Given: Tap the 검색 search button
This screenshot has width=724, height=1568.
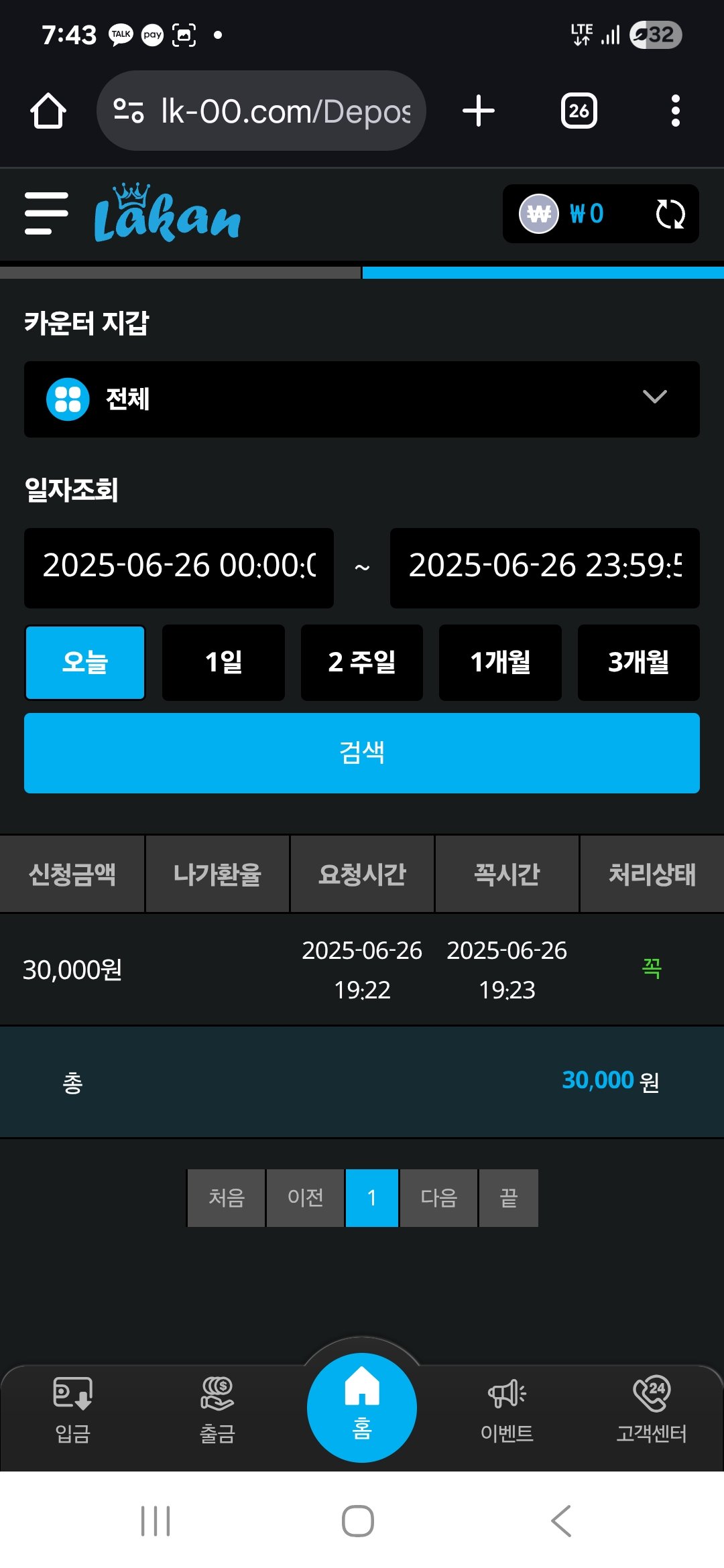Looking at the screenshot, I should [362, 753].
